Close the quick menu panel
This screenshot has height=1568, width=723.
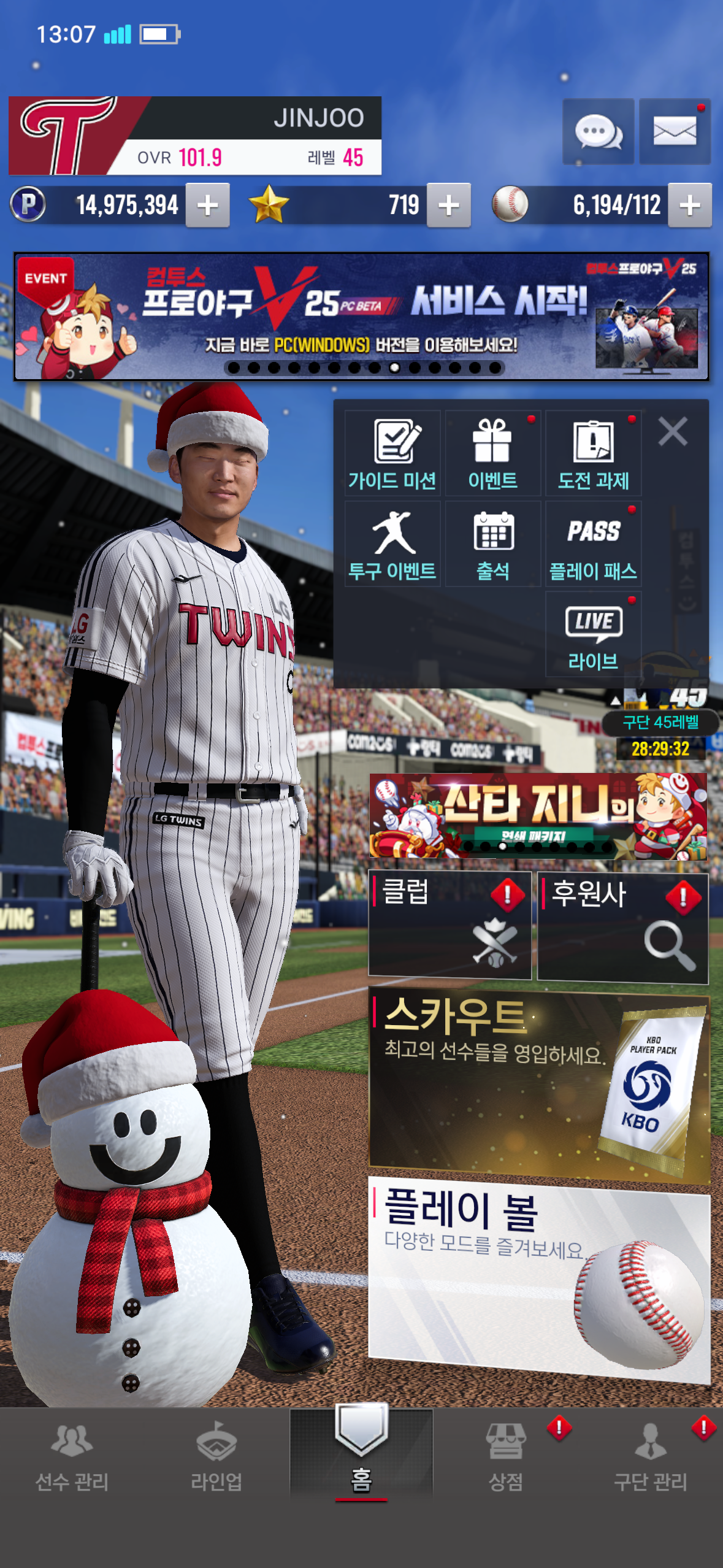[x=673, y=431]
